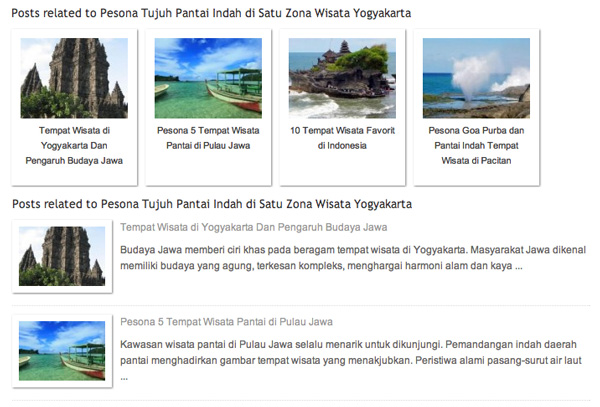The image size is (600, 407).
Task: Open card Tempat Wisata di Yogyakarta Dan Pengaruh Budaya Jawa
Action: pyautogui.click(x=74, y=105)
